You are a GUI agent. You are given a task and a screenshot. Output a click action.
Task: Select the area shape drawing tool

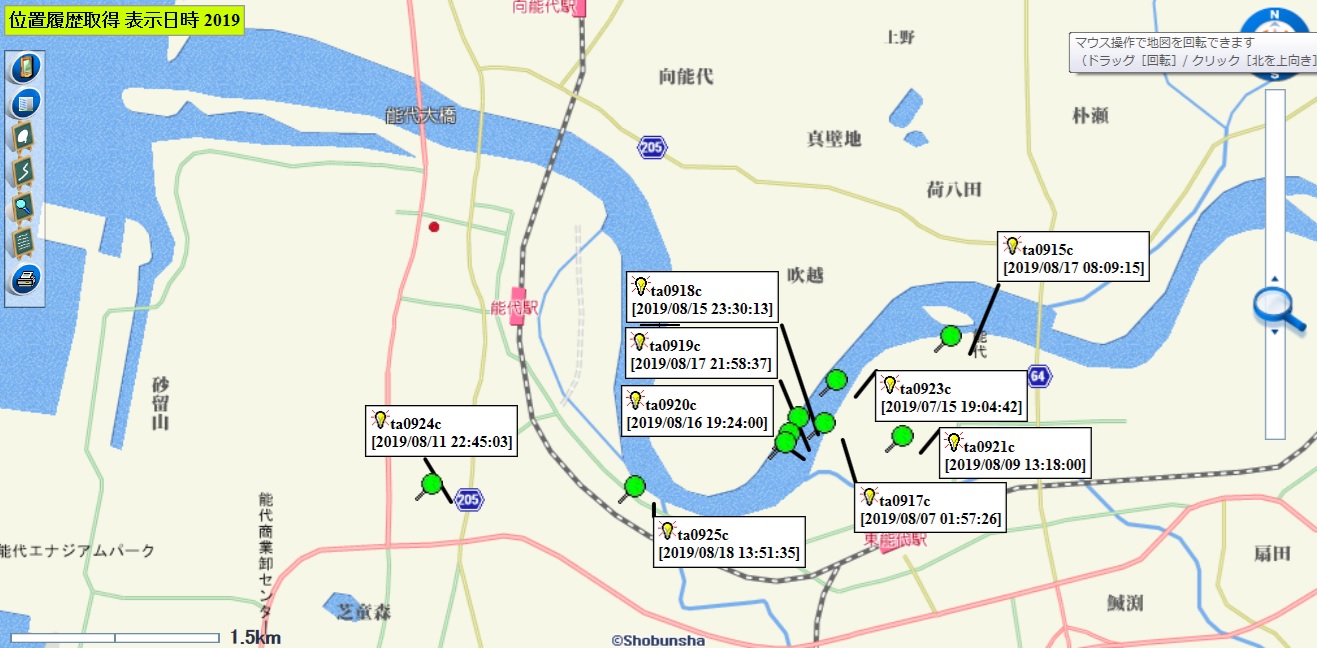(25, 137)
